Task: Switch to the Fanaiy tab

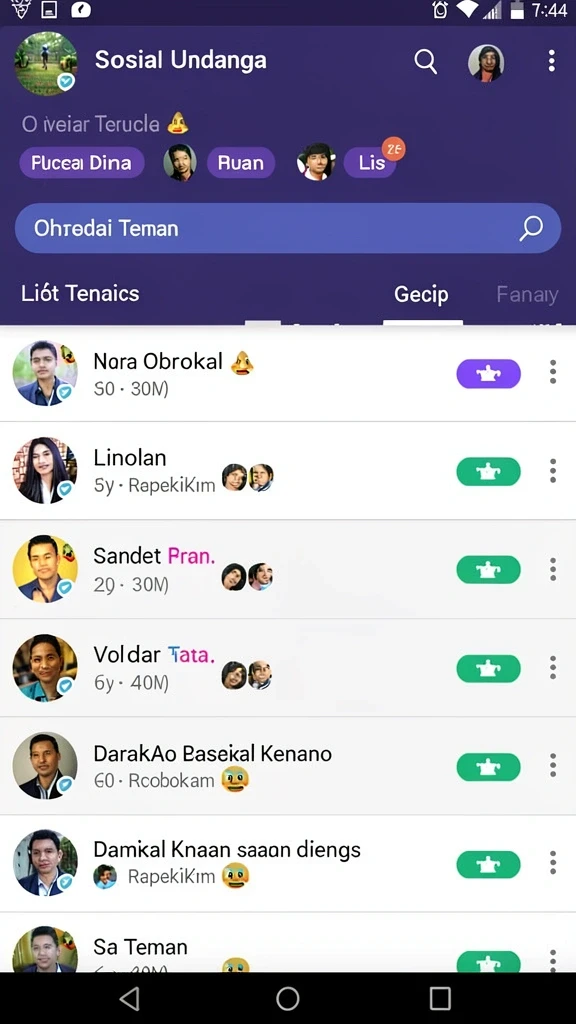Action: (x=527, y=295)
